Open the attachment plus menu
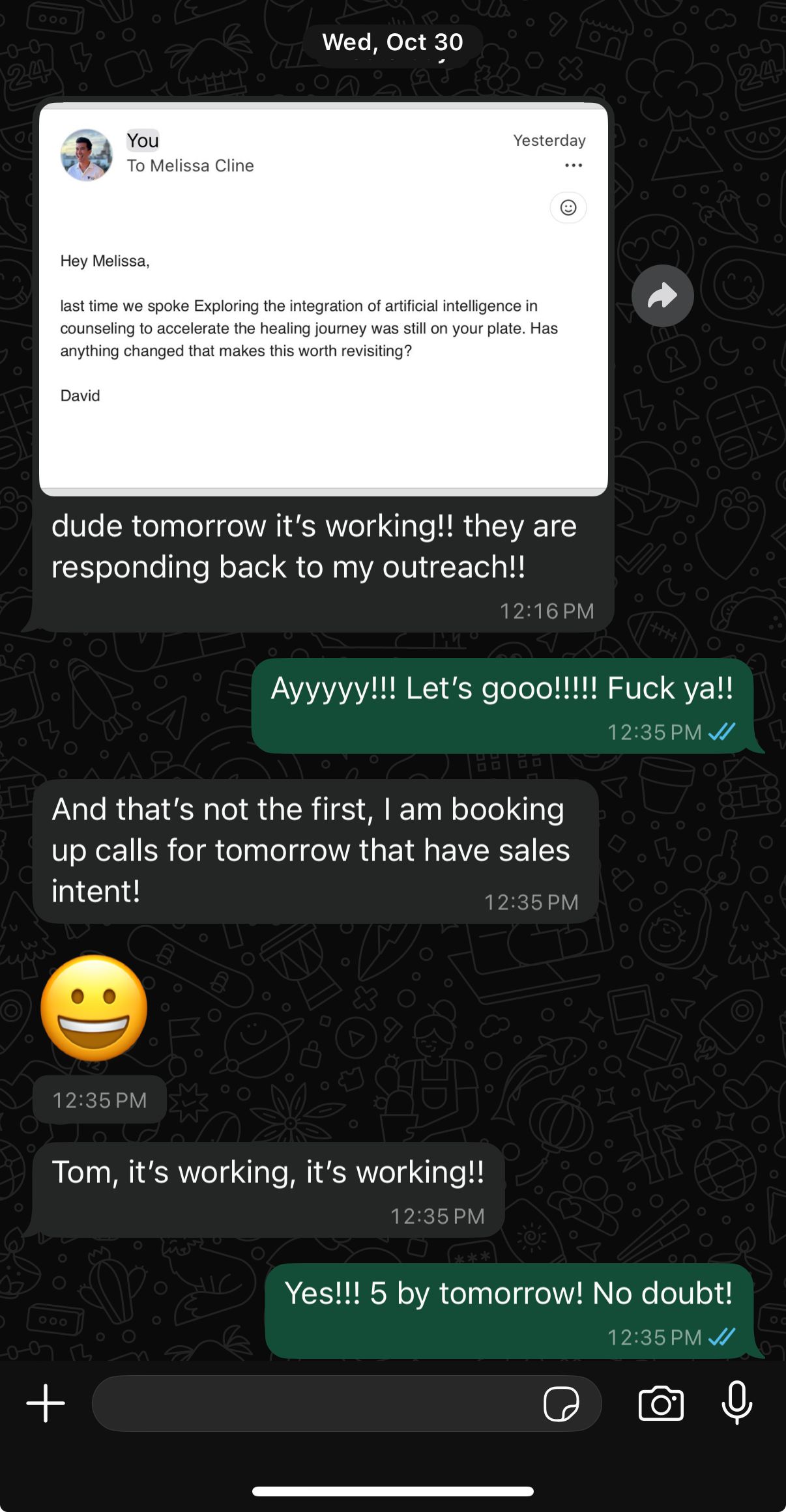The image size is (786, 1512). pyautogui.click(x=46, y=1403)
